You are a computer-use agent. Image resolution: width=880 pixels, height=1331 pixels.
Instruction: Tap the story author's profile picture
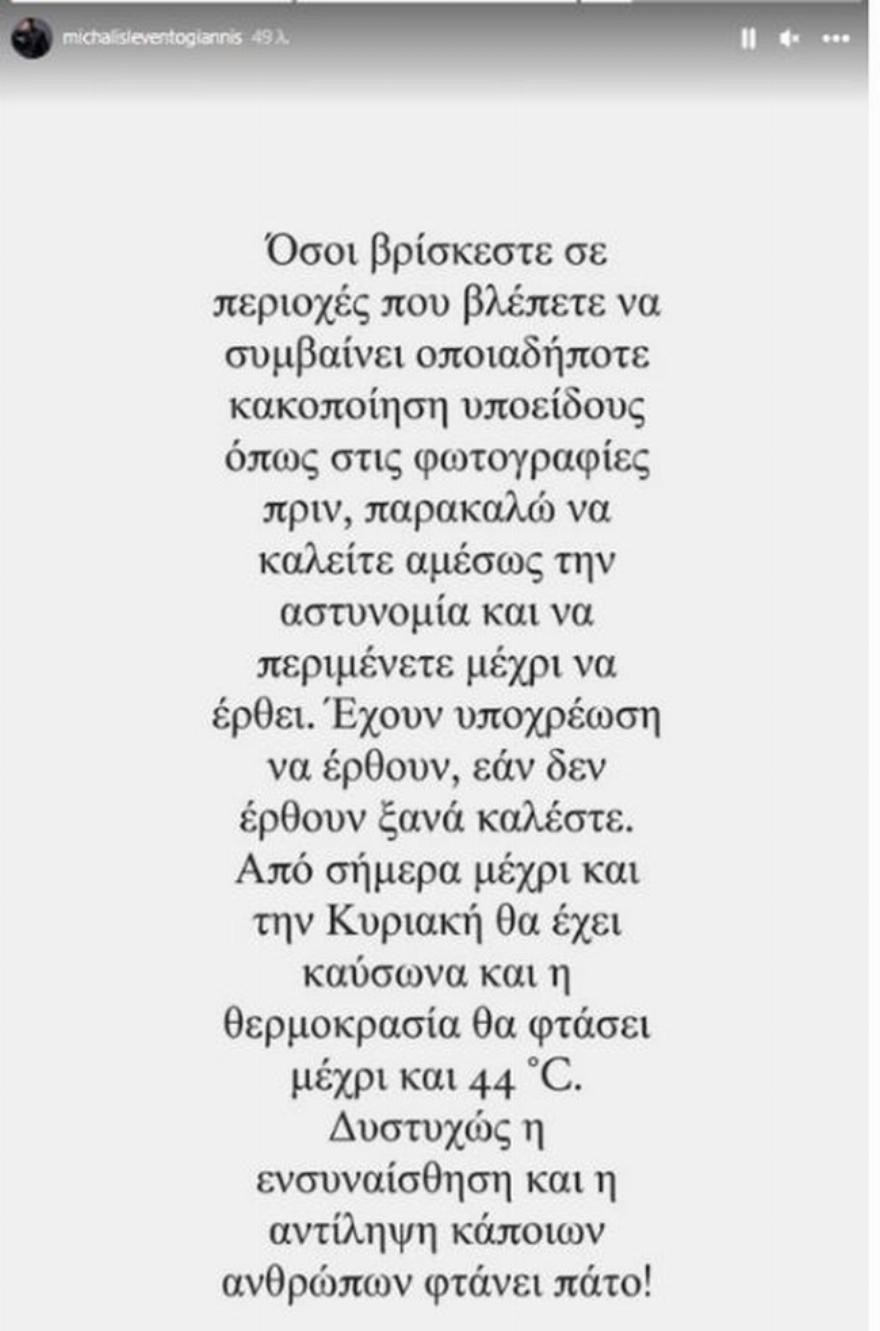[31, 39]
